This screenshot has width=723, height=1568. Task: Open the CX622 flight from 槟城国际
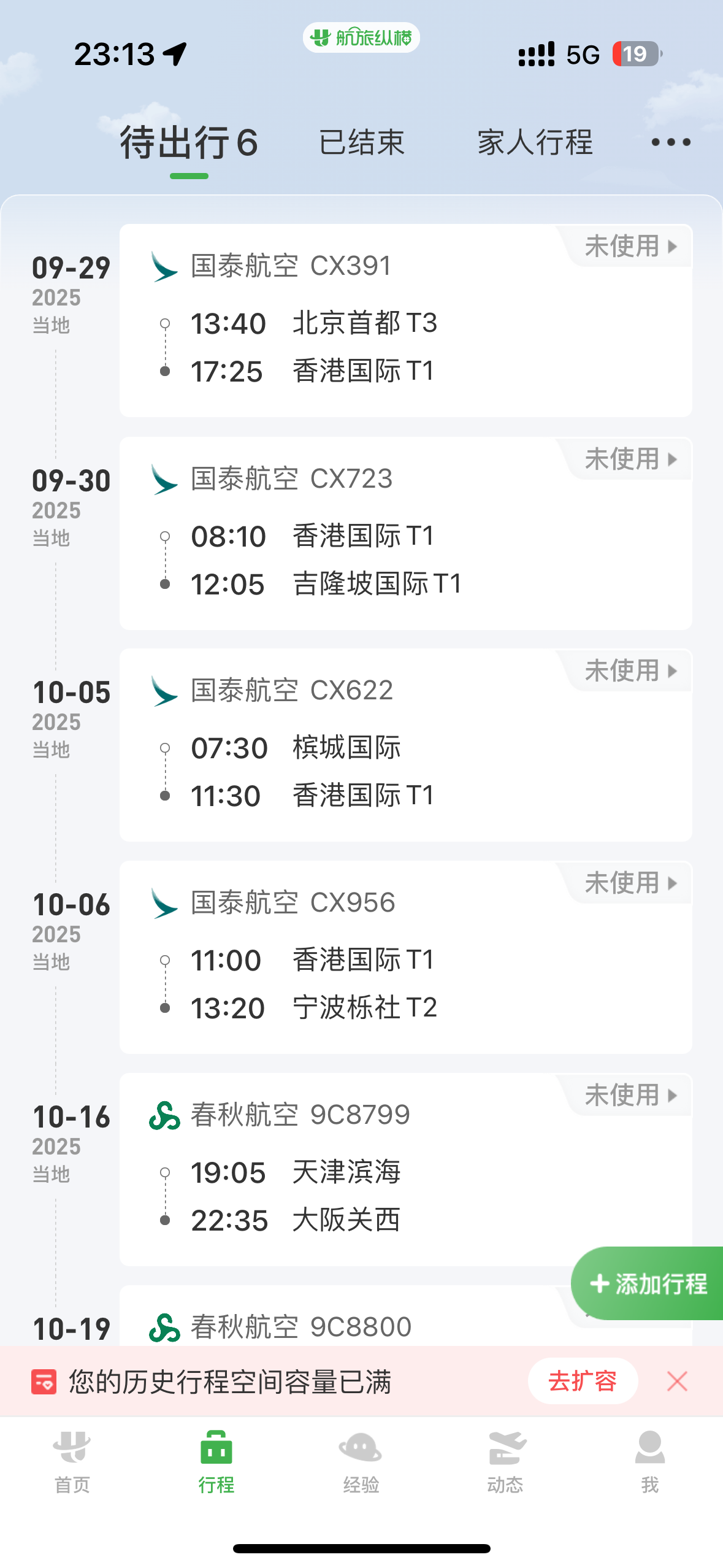pos(406,745)
